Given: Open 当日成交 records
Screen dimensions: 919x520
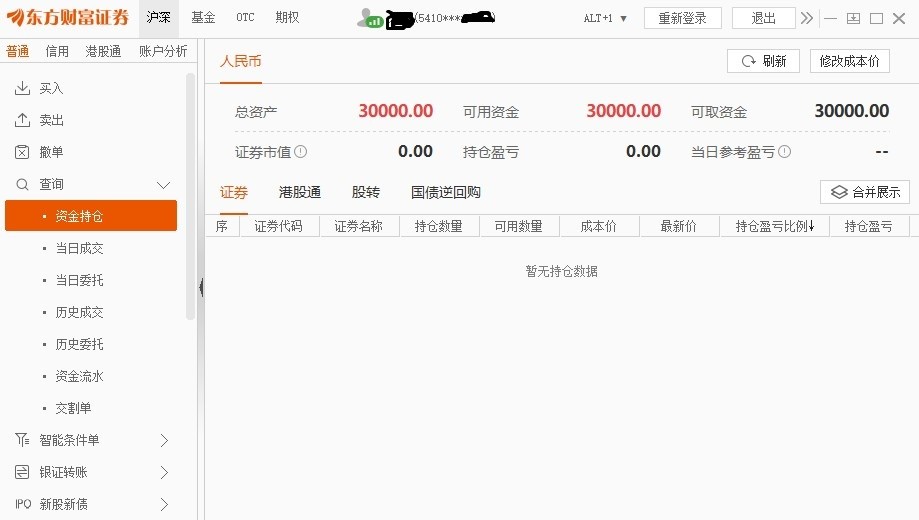Looking at the screenshot, I should [79, 248].
